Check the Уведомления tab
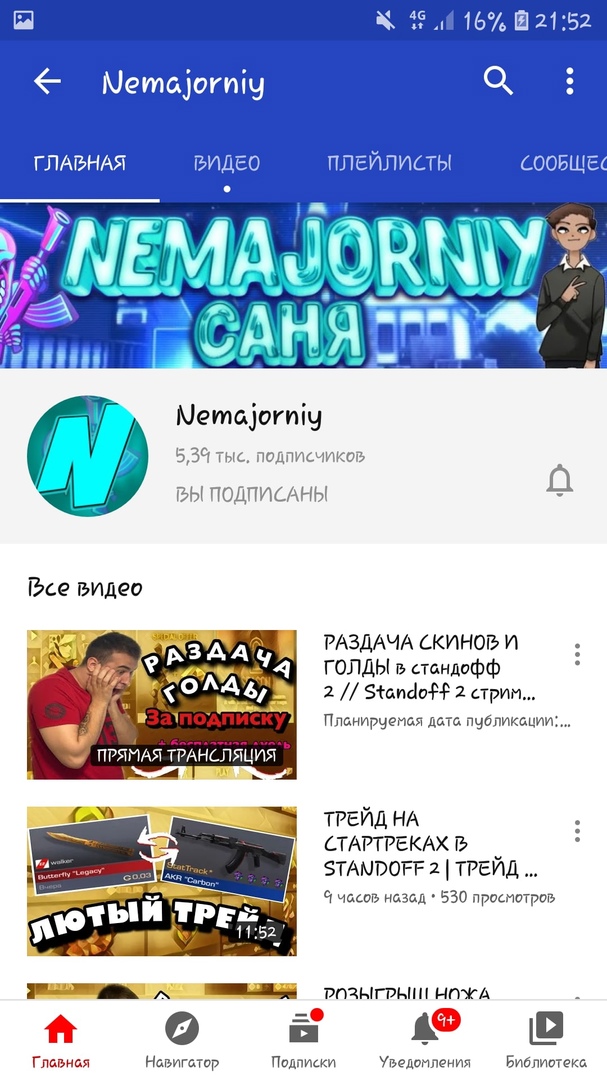The height and width of the screenshot is (1080, 607). [x=425, y=1040]
